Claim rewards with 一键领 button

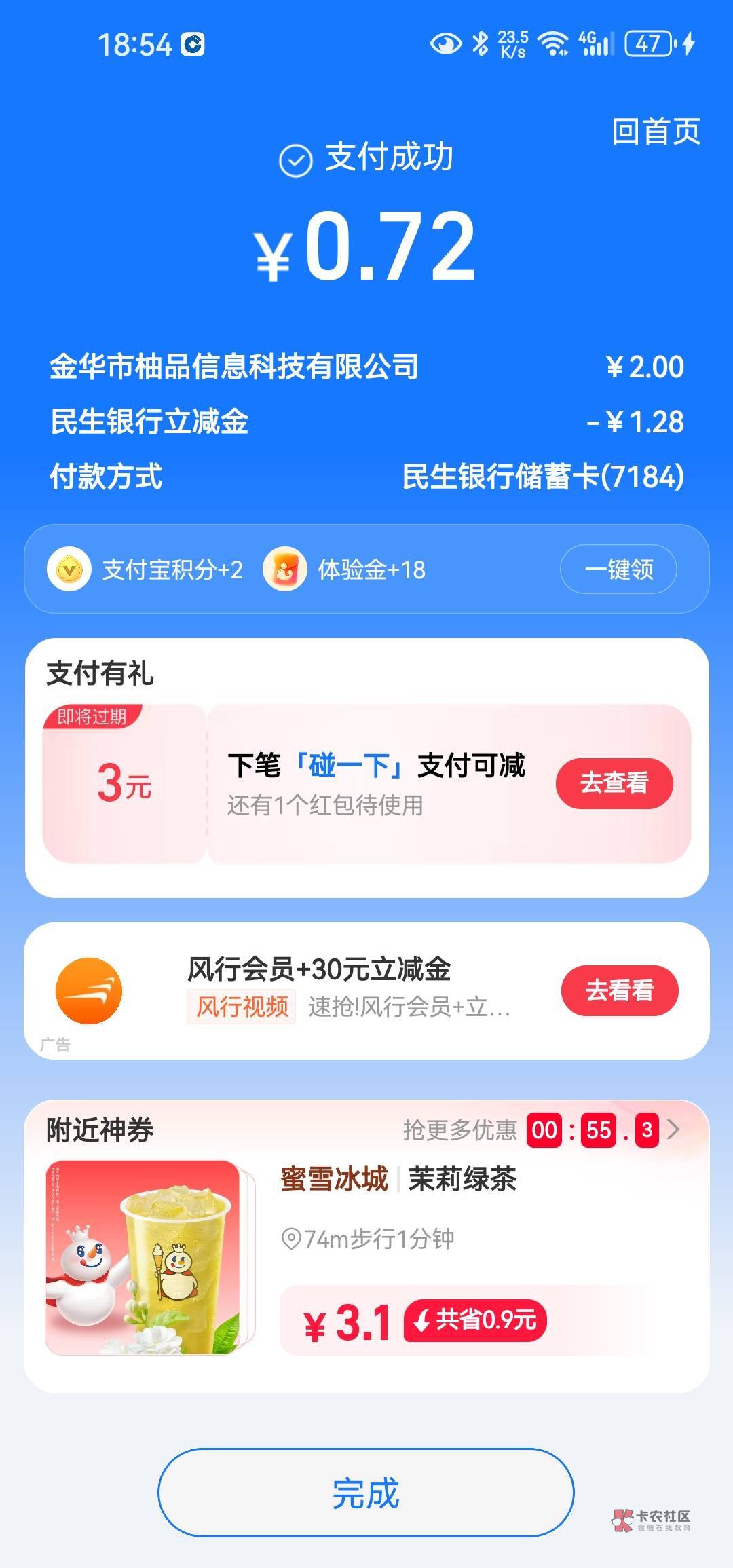(618, 569)
